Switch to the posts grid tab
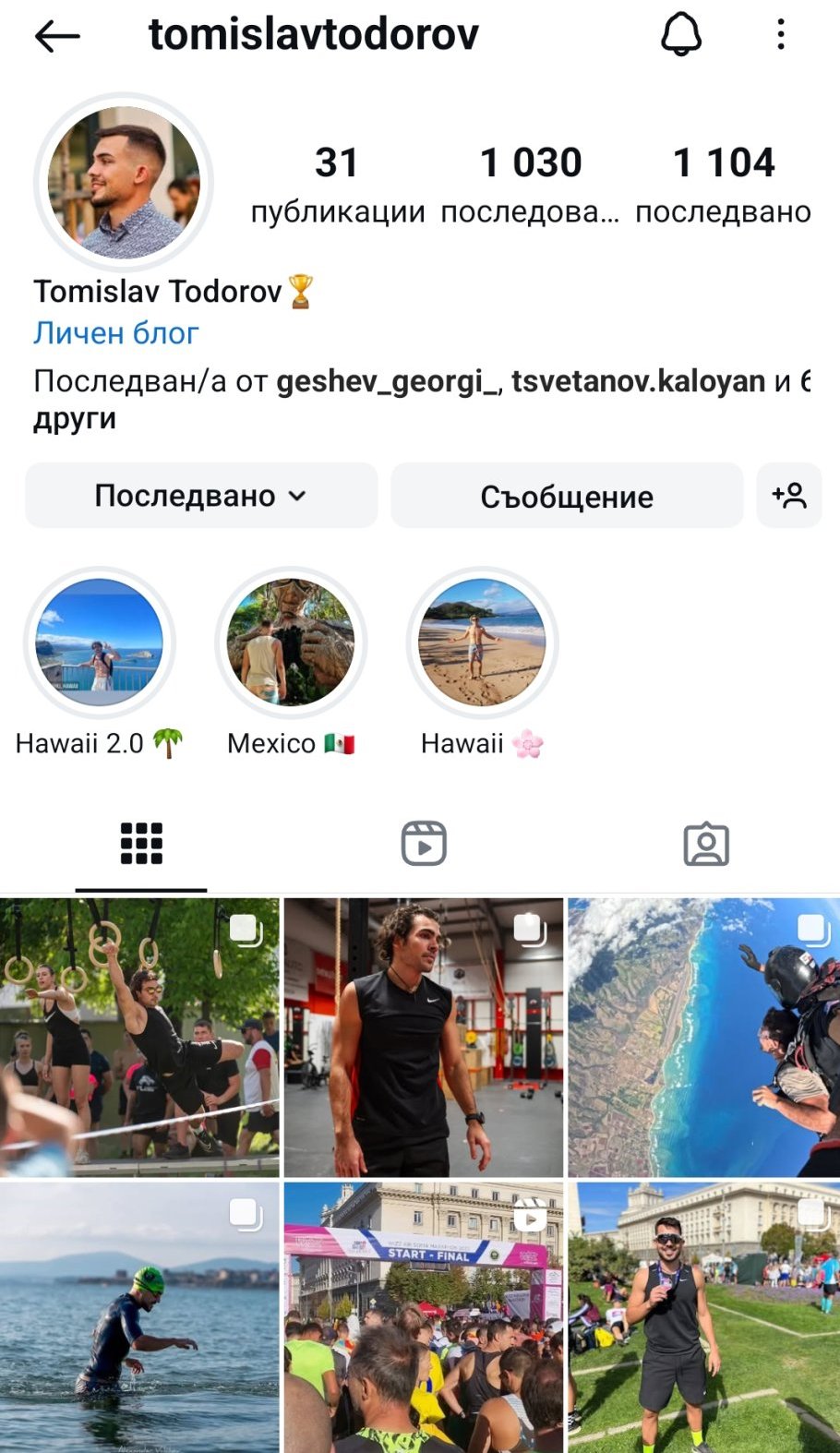840x1453 pixels. click(x=141, y=844)
